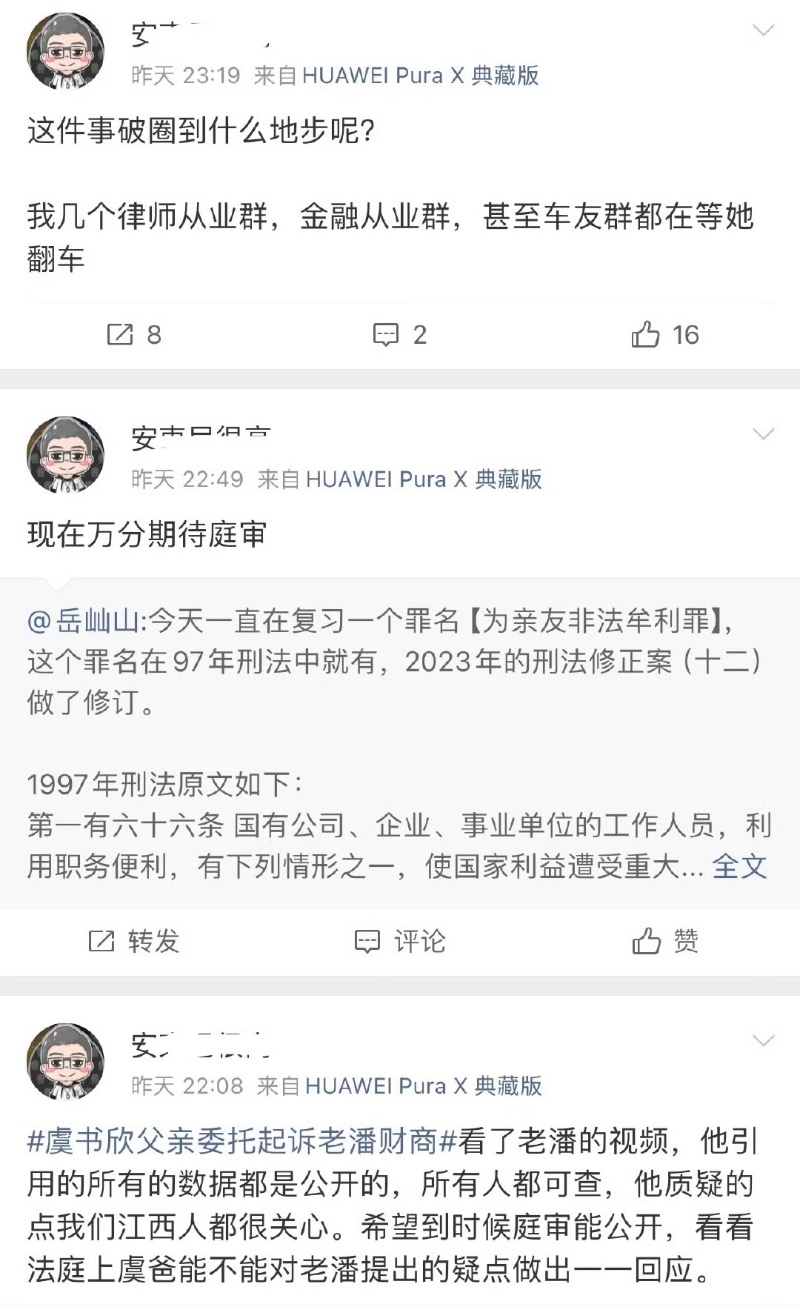Expand the quoted post with 全文
The image size is (800, 1307).
coord(739,865)
